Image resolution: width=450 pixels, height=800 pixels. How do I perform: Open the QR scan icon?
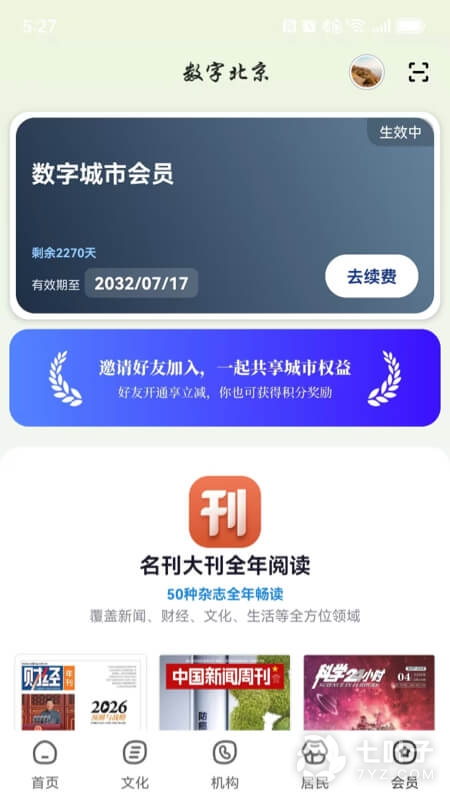click(418, 72)
